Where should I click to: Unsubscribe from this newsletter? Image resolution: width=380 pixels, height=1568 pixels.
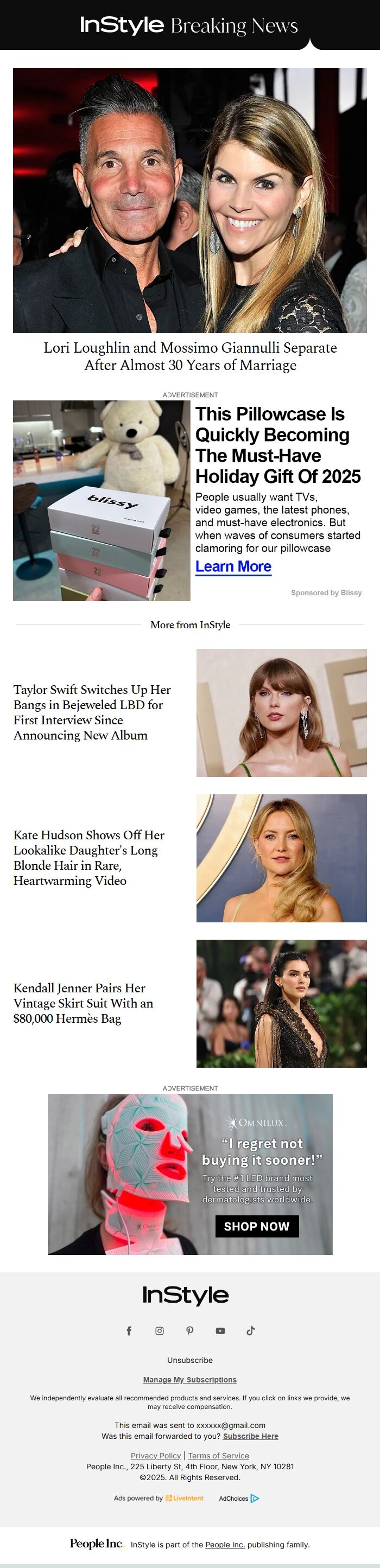(x=190, y=1360)
